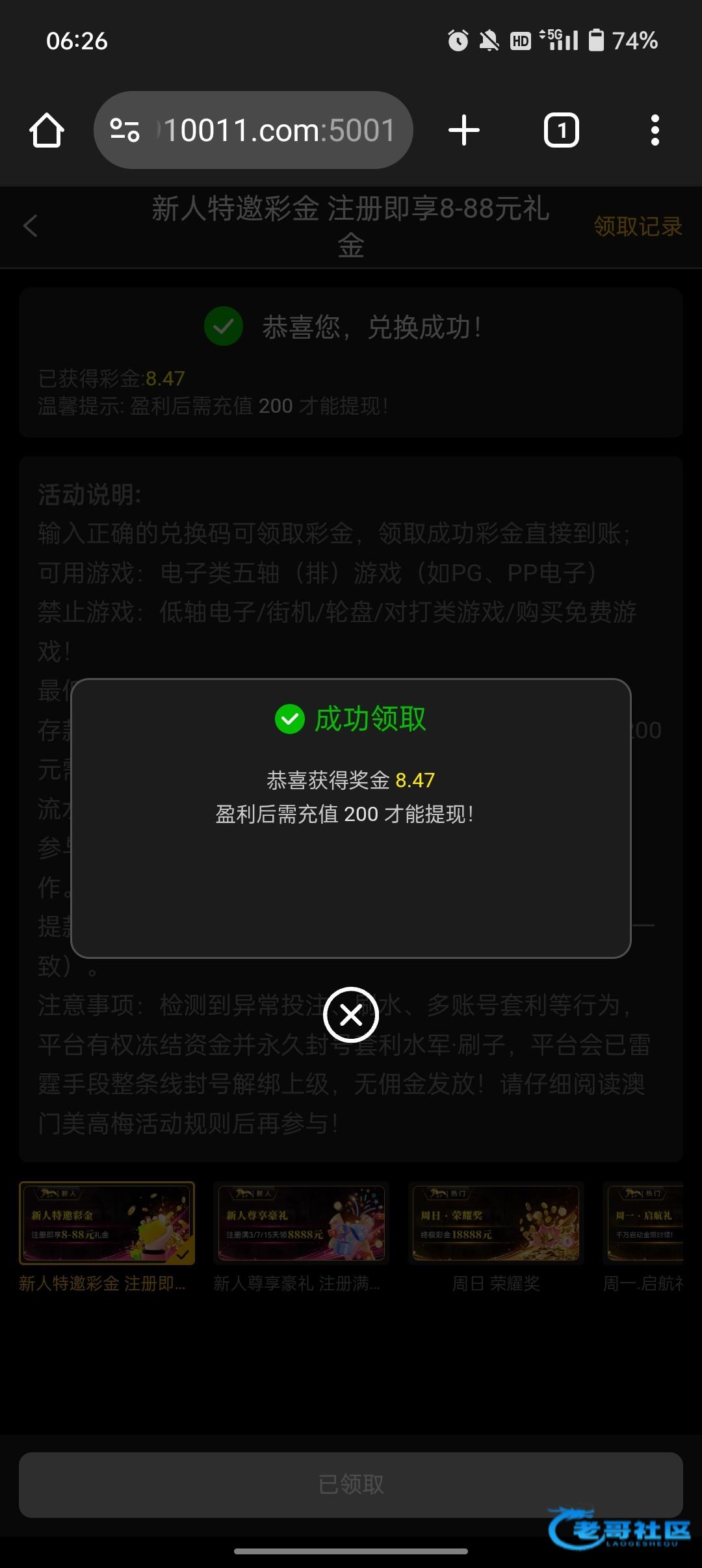The height and width of the screenshot is (1568, 702).
Task: Open the browser overflow menu
Action: 655,131
